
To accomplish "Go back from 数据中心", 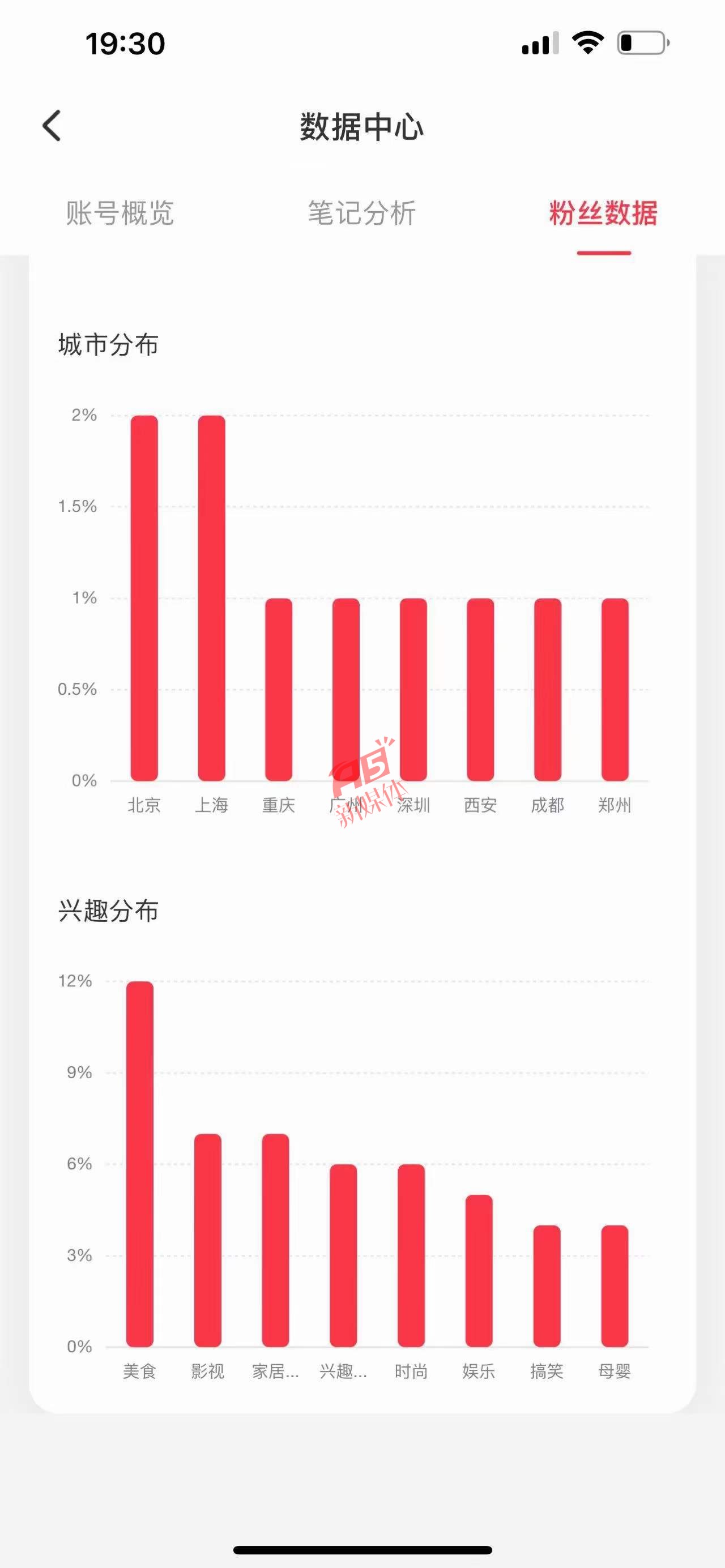I will (x=52, y=125).
